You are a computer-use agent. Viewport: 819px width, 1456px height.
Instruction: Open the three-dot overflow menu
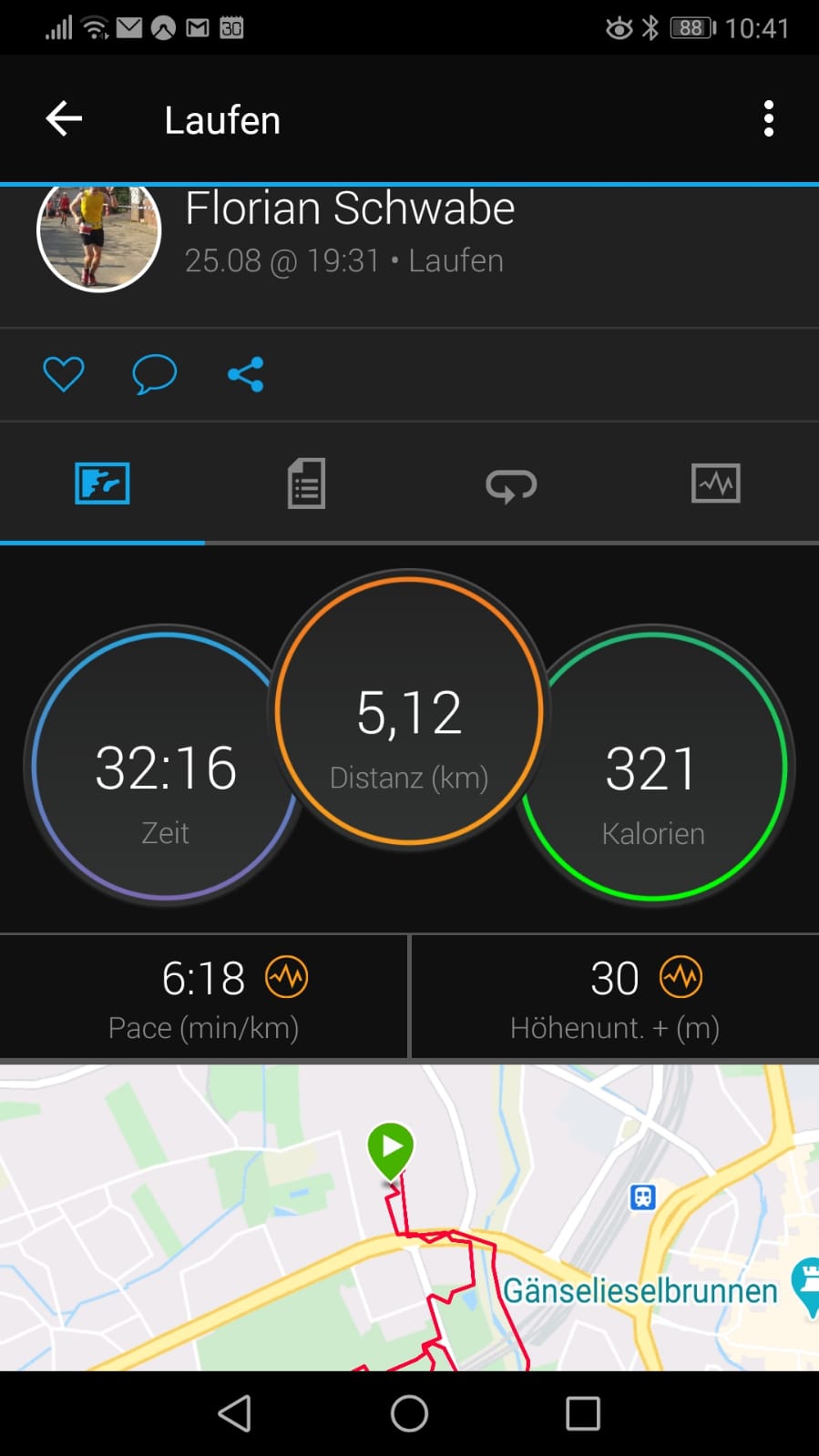click(768, 118)
